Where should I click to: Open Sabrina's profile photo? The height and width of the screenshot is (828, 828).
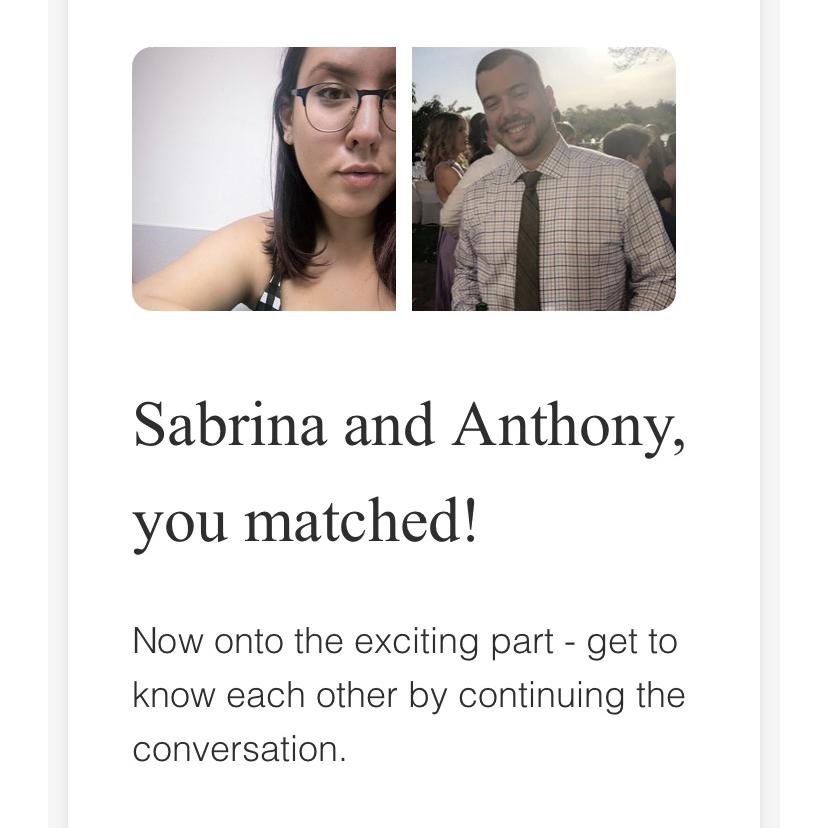click(264, 179)
